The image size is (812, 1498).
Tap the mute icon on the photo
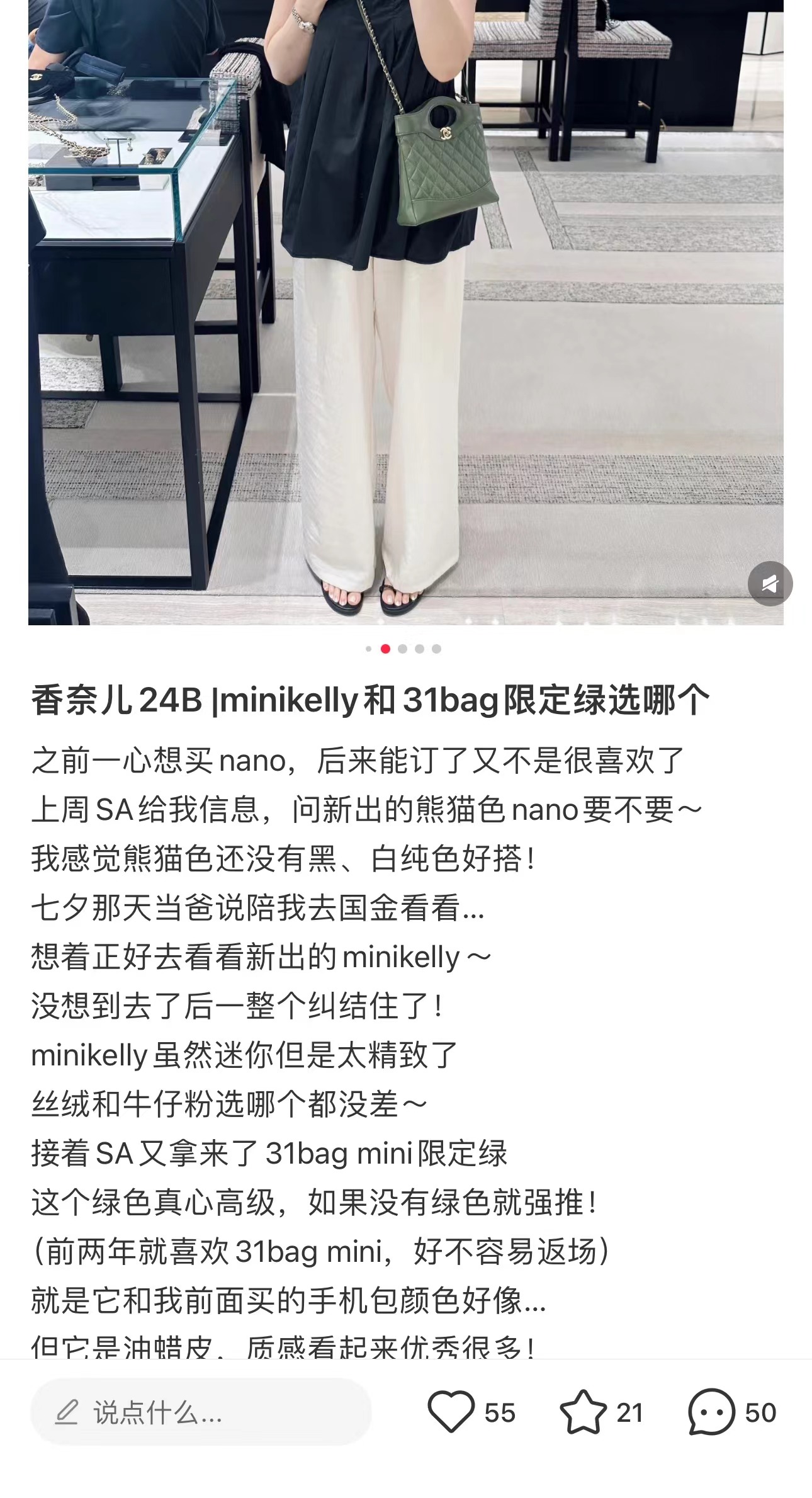point(770,584)
